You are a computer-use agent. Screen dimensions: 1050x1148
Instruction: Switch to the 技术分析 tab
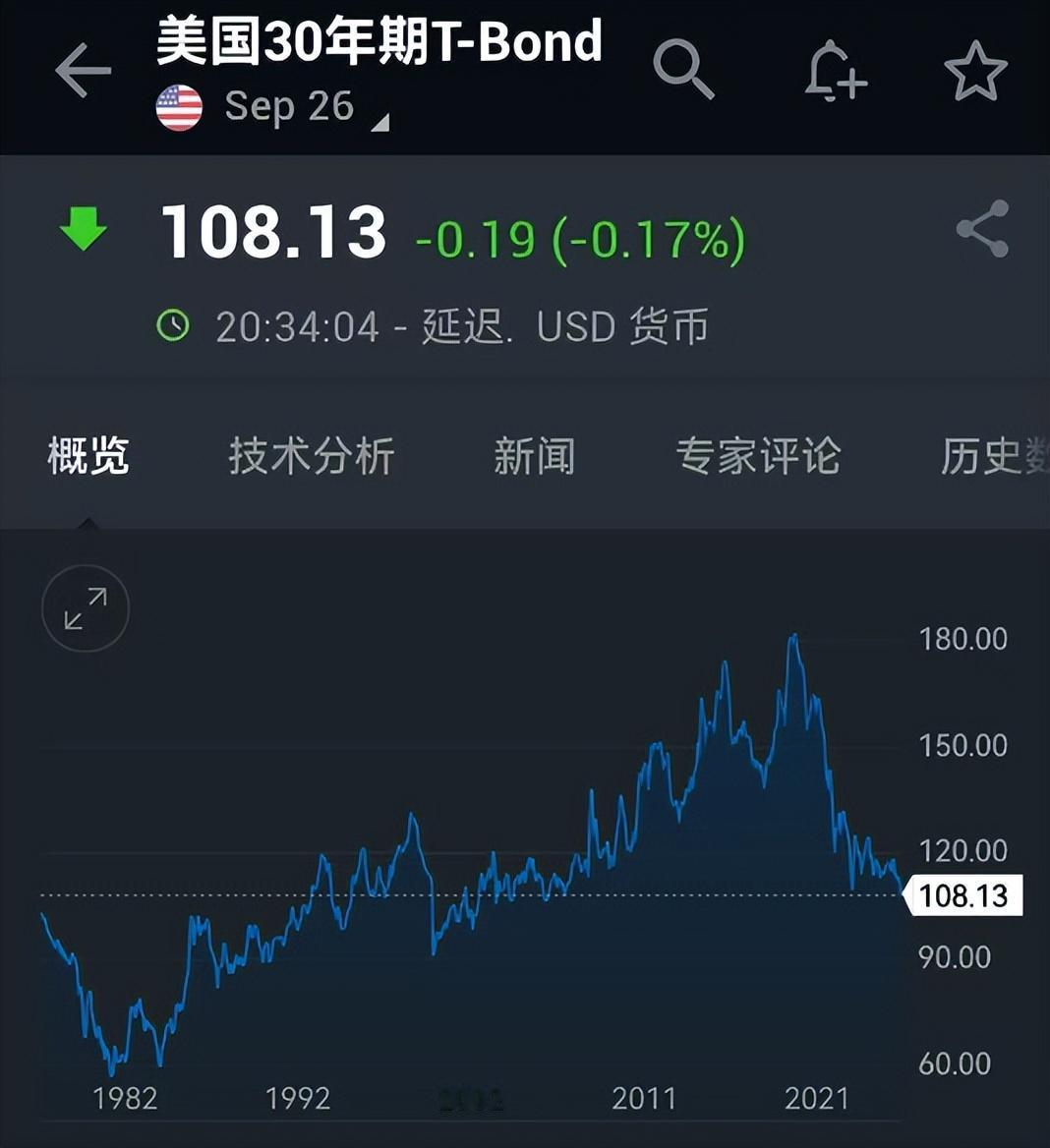312,455
